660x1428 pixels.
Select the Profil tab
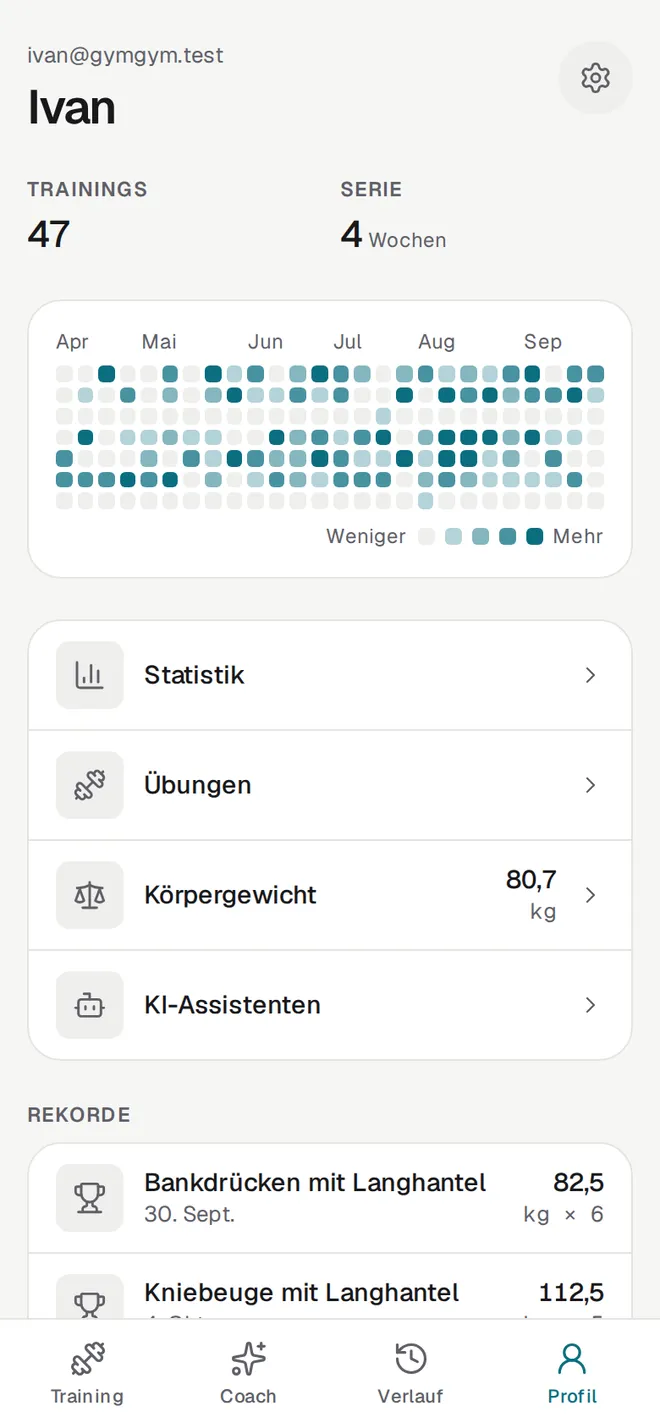[x=572, y=1375]
